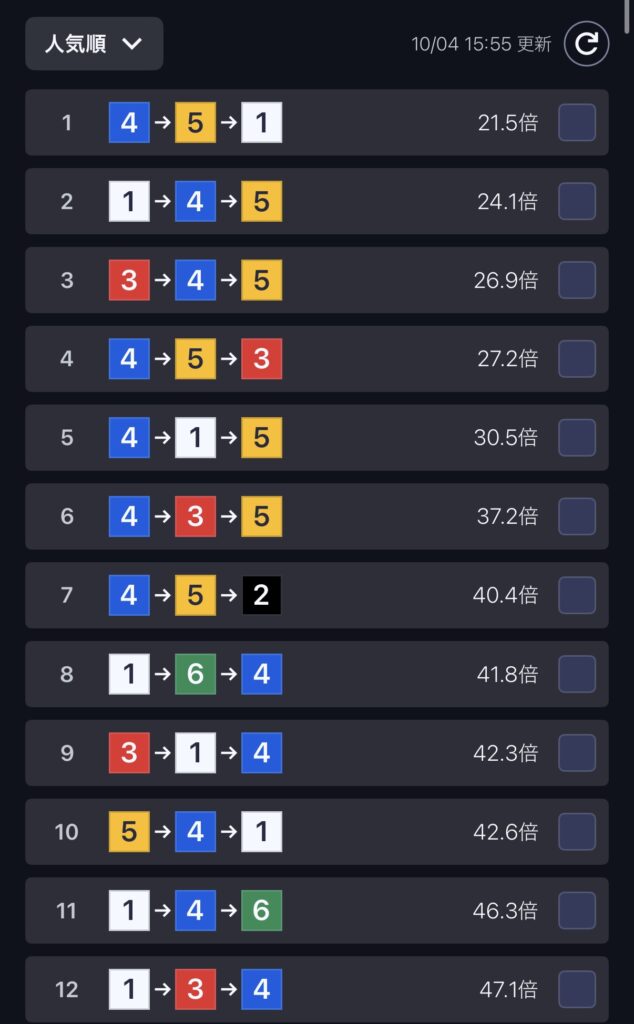
Task: Select the checkbox for 1→4→5 at 24.1倍
Action: tap(577, 202)
